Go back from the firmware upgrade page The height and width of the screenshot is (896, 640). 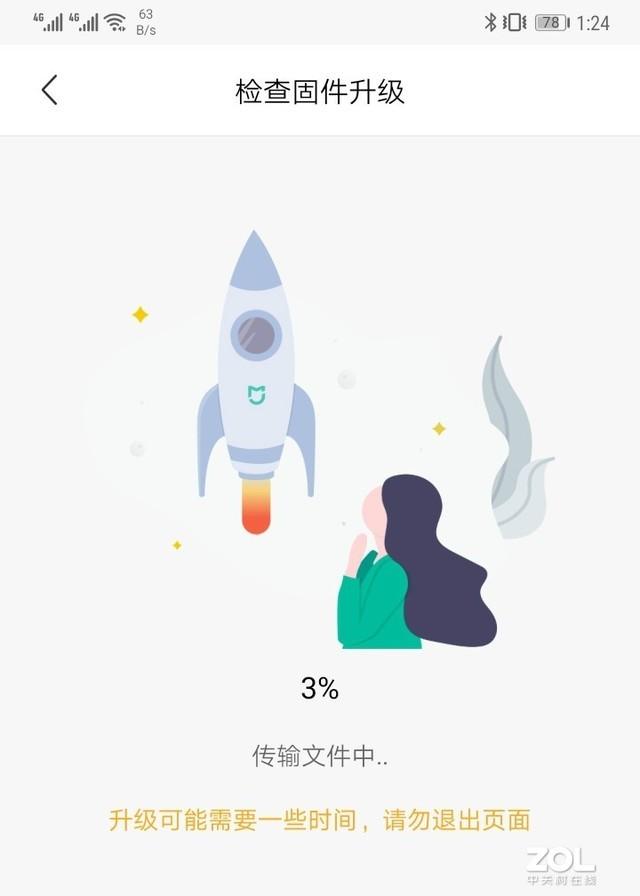click(50, 90)
